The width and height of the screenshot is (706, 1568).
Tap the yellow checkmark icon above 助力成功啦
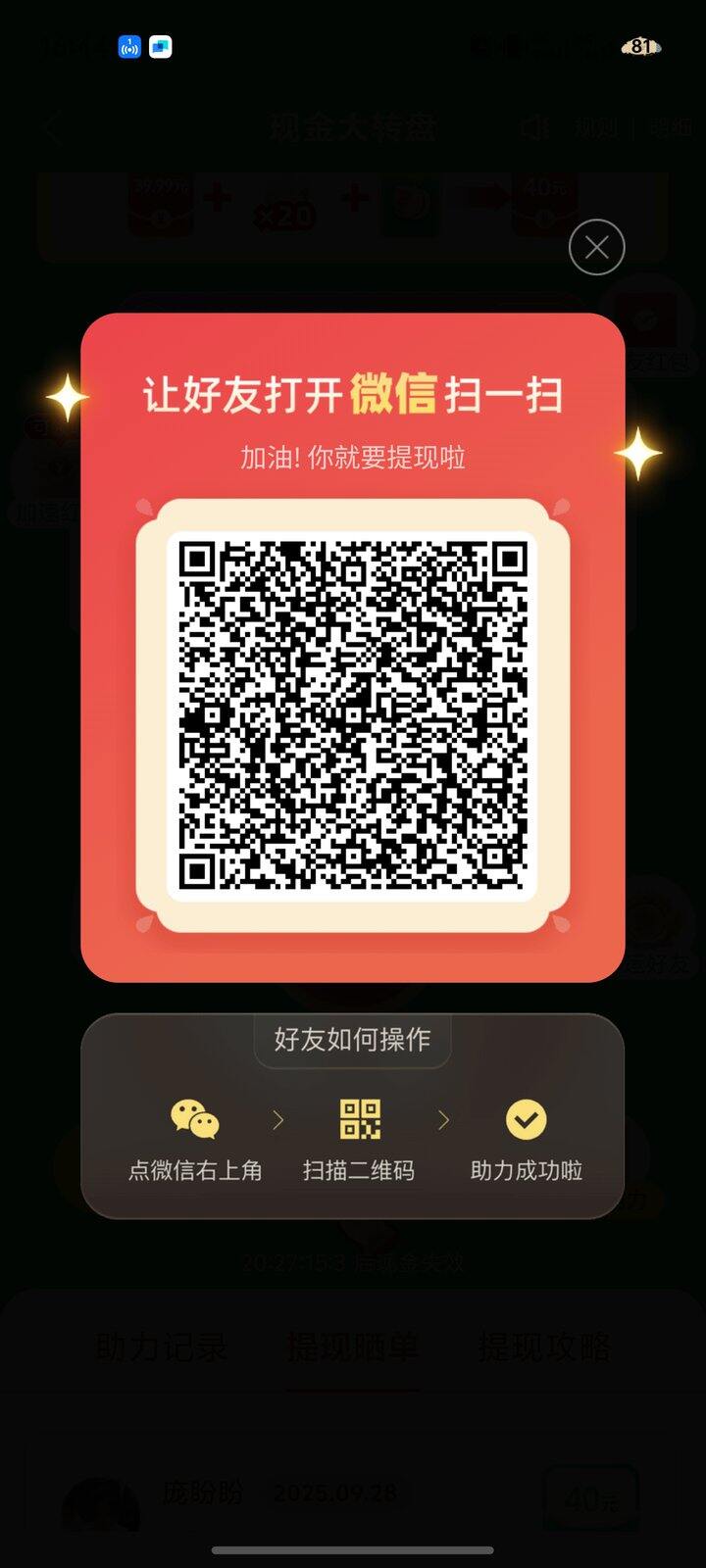tap(526, 1120)
